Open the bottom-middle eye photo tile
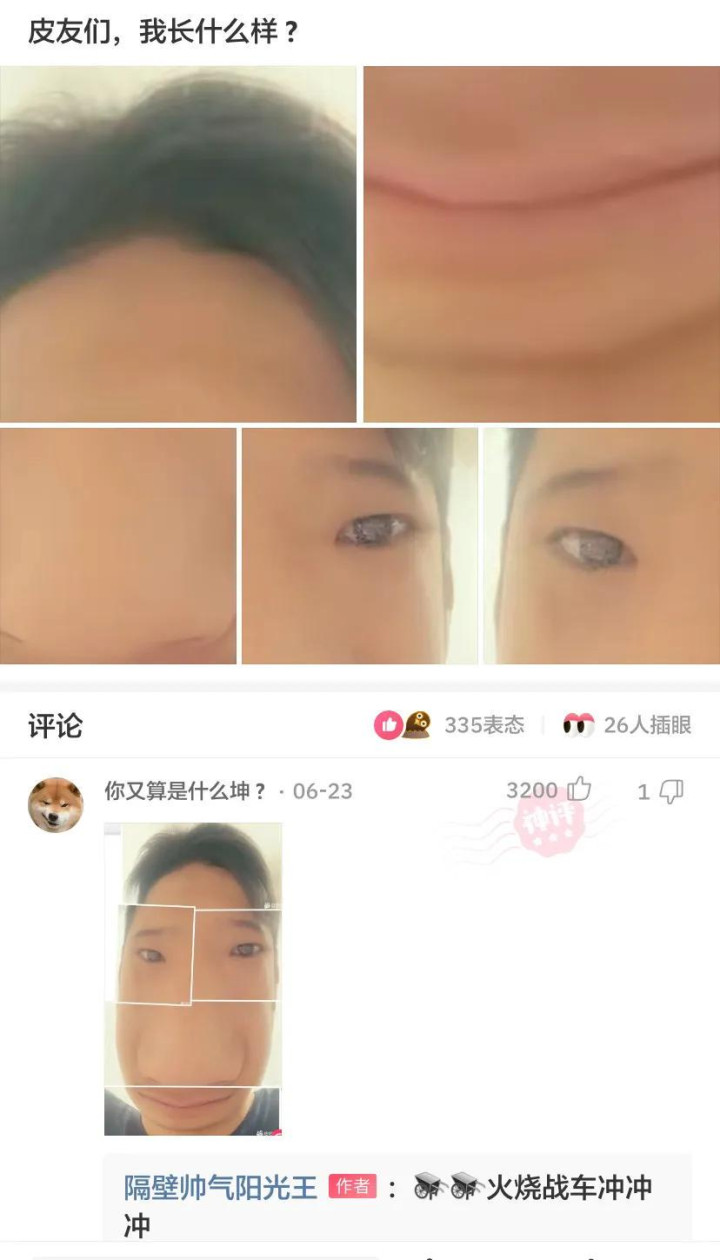This screenshot has height=1260, width=720. coord(360,546)
